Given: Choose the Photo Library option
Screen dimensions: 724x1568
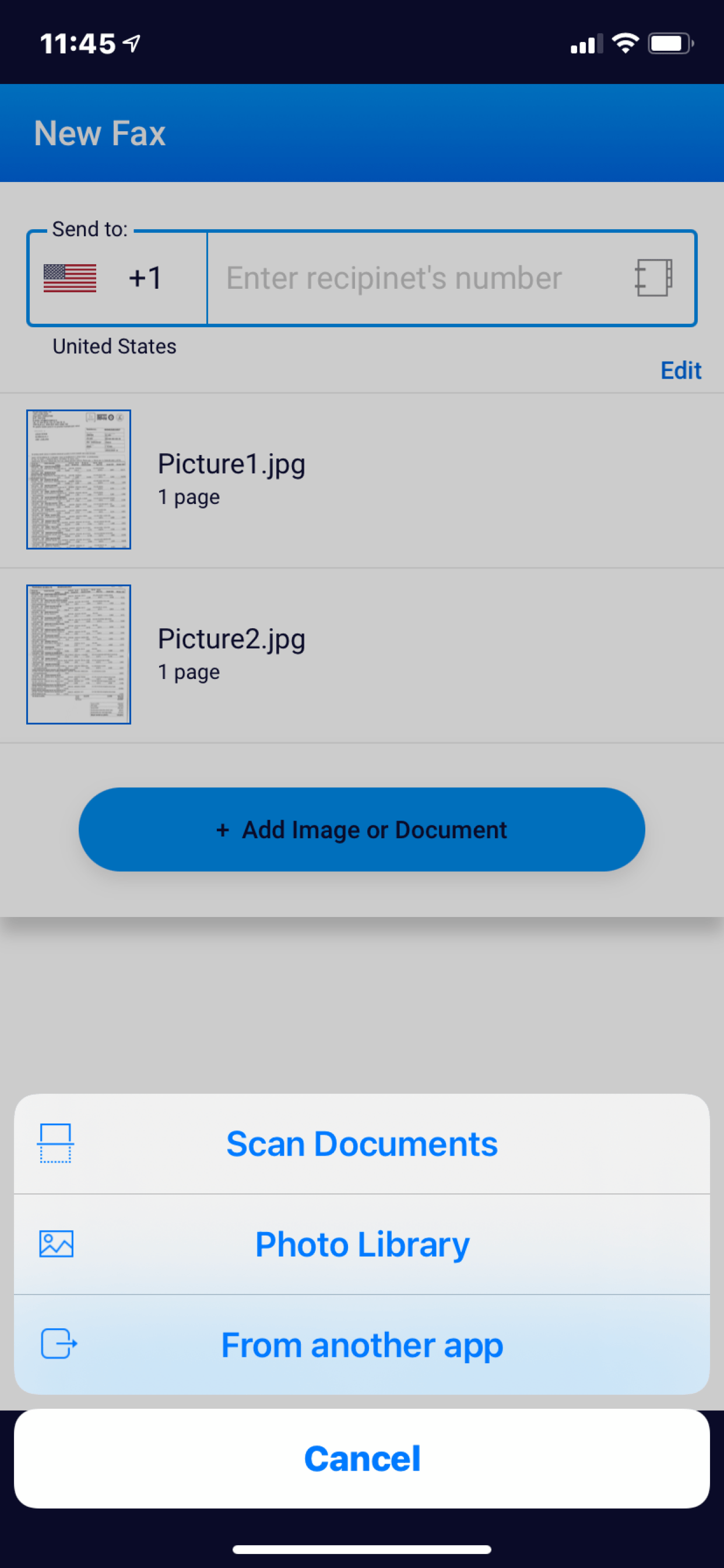Looking at the screenshot, I should [361, 1244].
